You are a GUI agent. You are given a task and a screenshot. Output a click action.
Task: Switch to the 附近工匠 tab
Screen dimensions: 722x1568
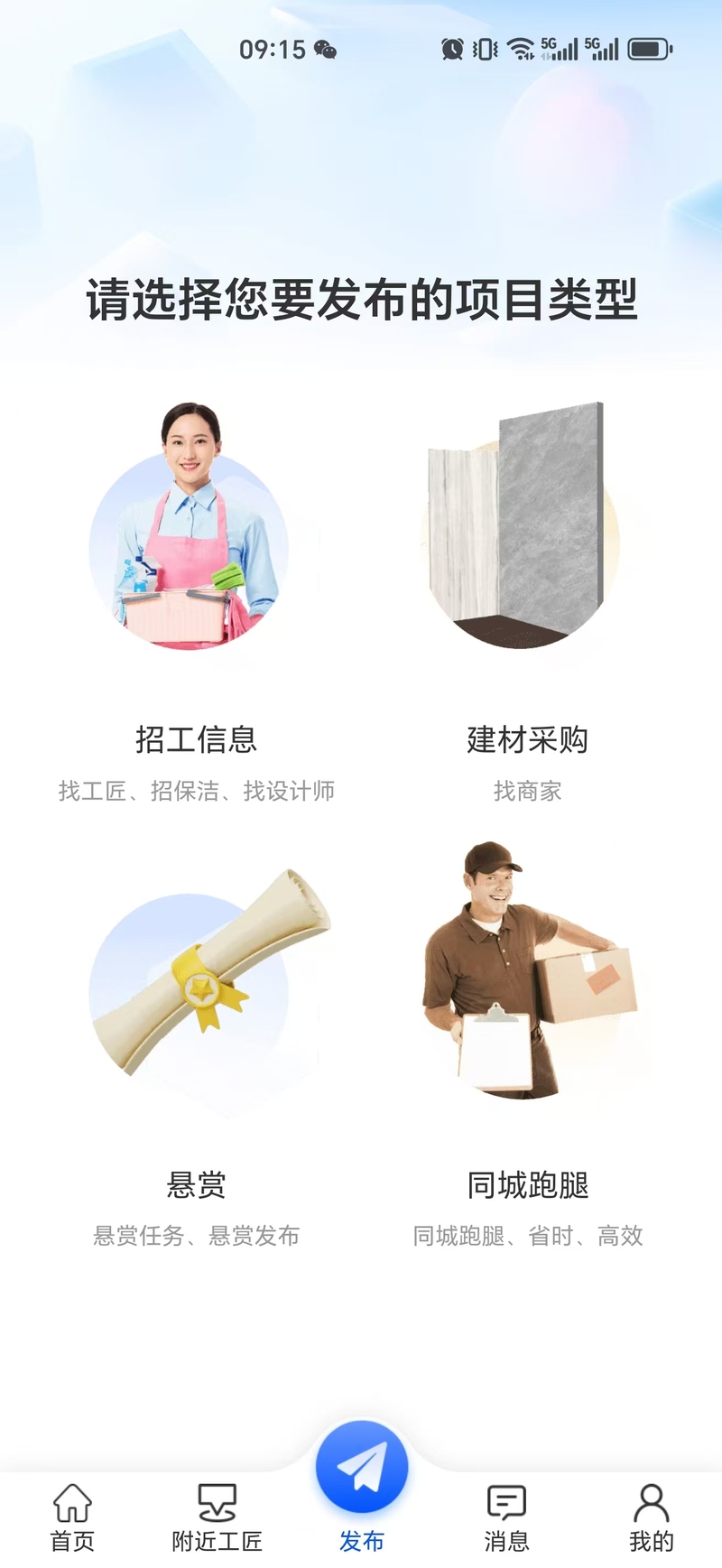click(217, 1517)
